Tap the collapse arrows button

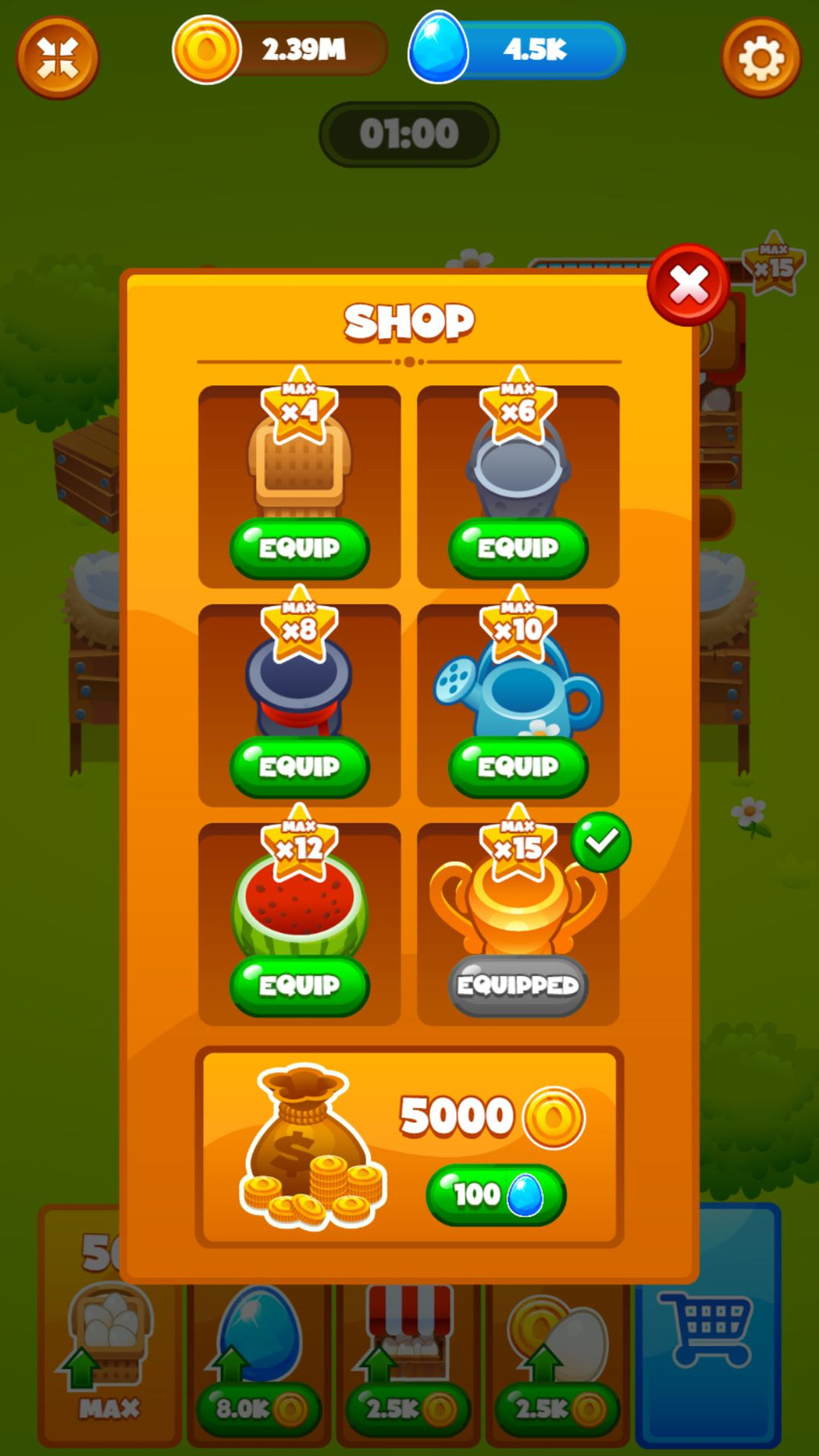coord(57,58)
